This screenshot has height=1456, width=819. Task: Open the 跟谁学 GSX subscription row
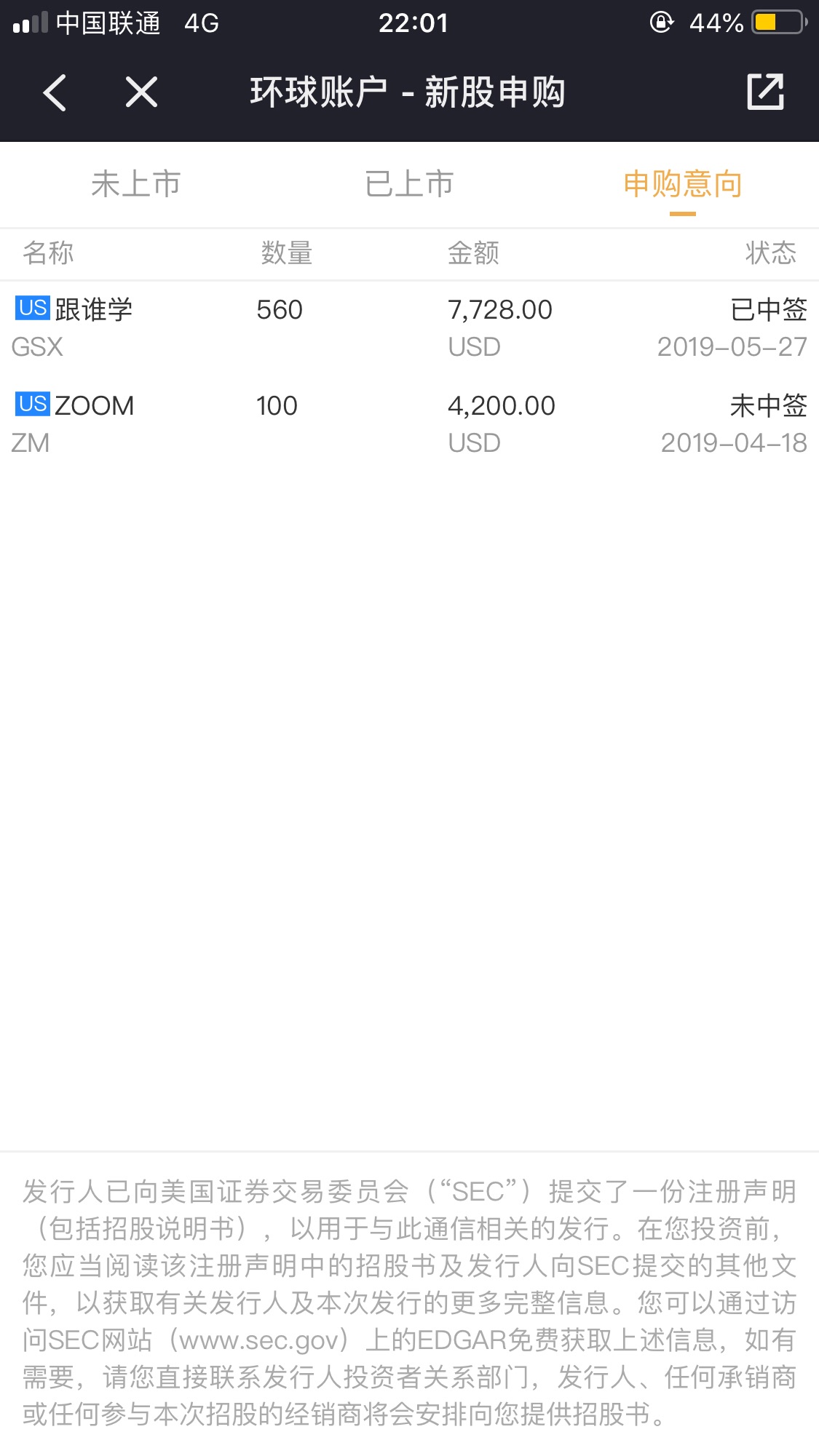(x=409, y=328)
